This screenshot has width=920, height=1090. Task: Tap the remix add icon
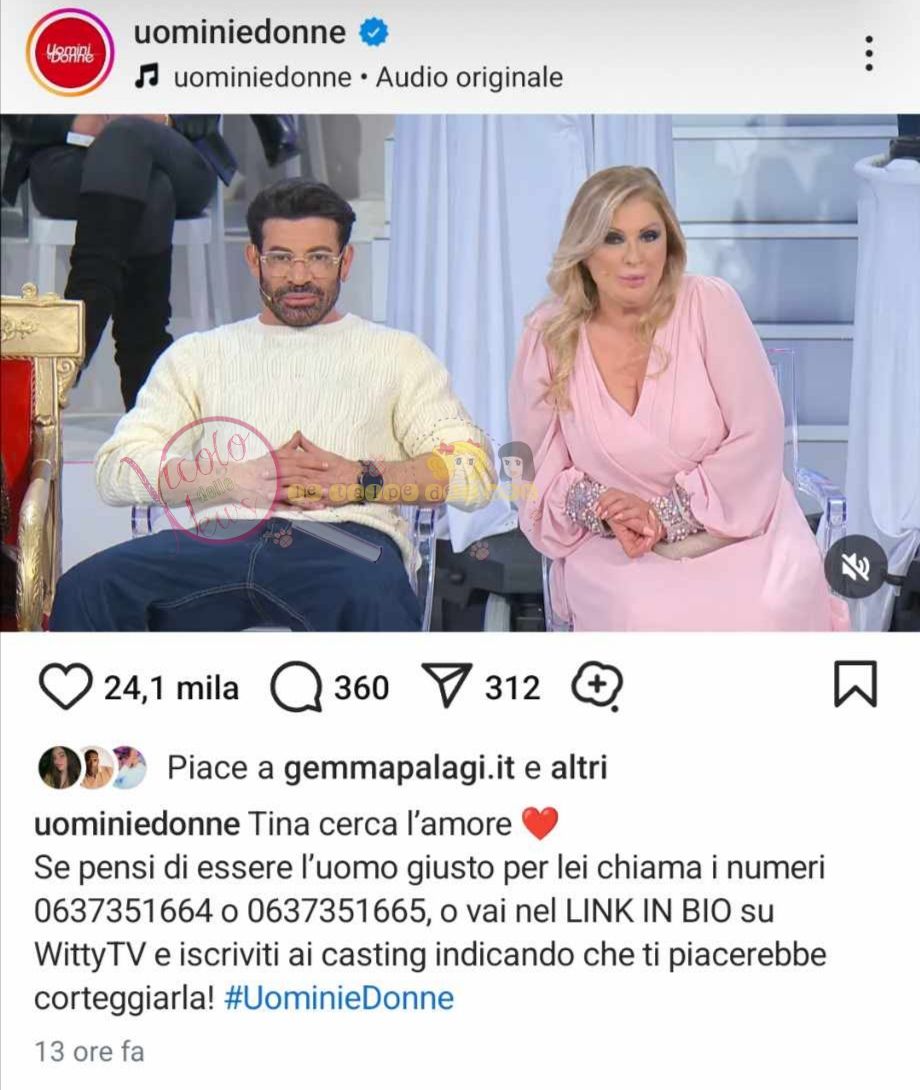click(597, 687)
